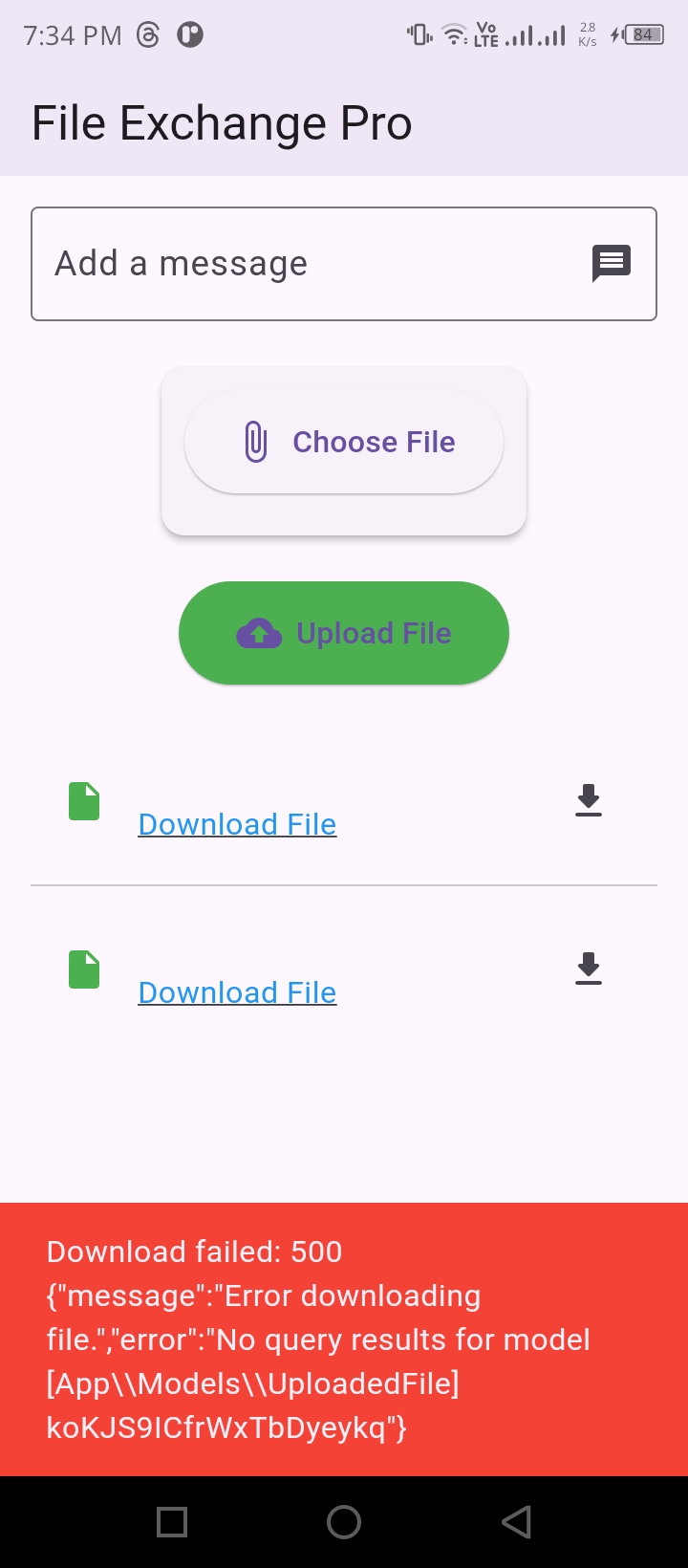Tap the download icon on the first file row

click(x=589, y=801)
